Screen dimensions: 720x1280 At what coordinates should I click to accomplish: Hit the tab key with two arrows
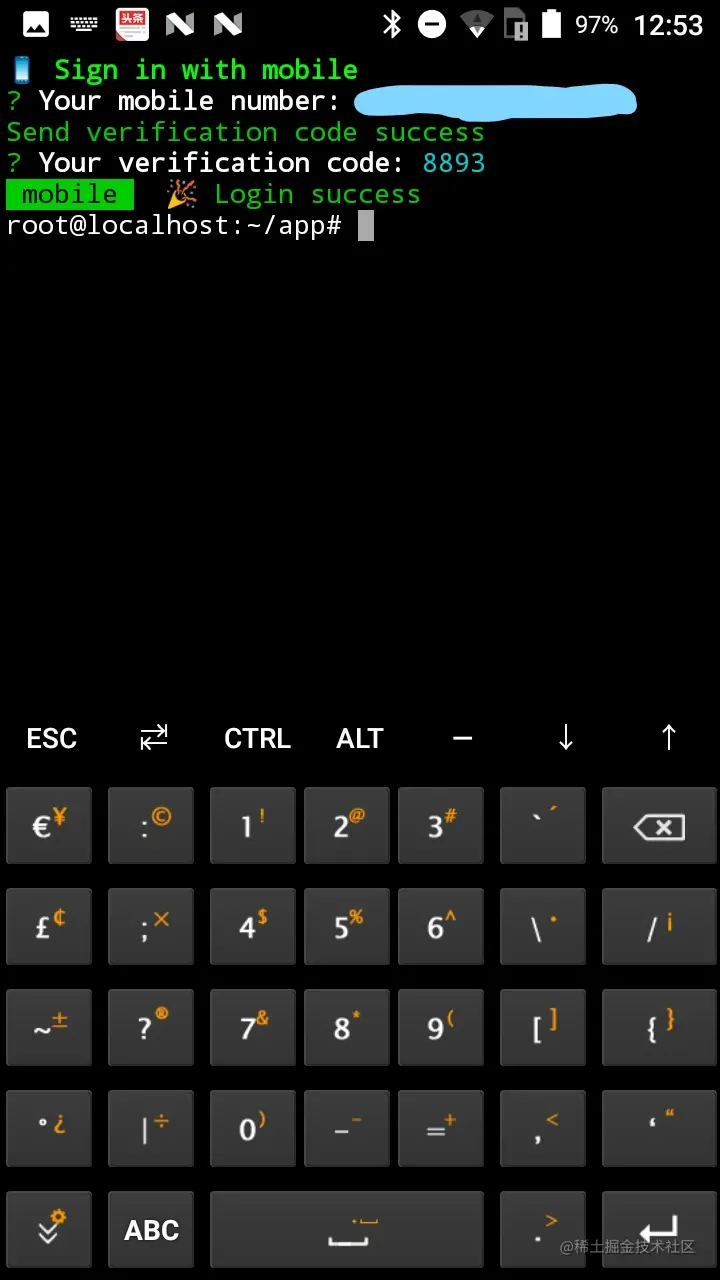[x=154, y=738]
